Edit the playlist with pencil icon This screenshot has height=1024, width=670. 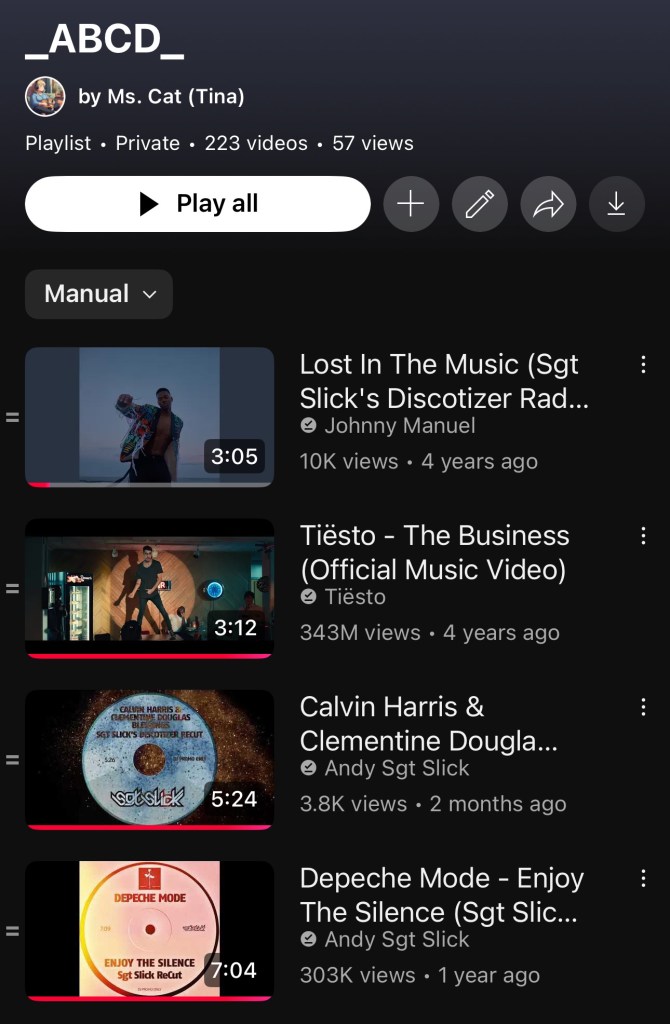click(x=480, y=204)
